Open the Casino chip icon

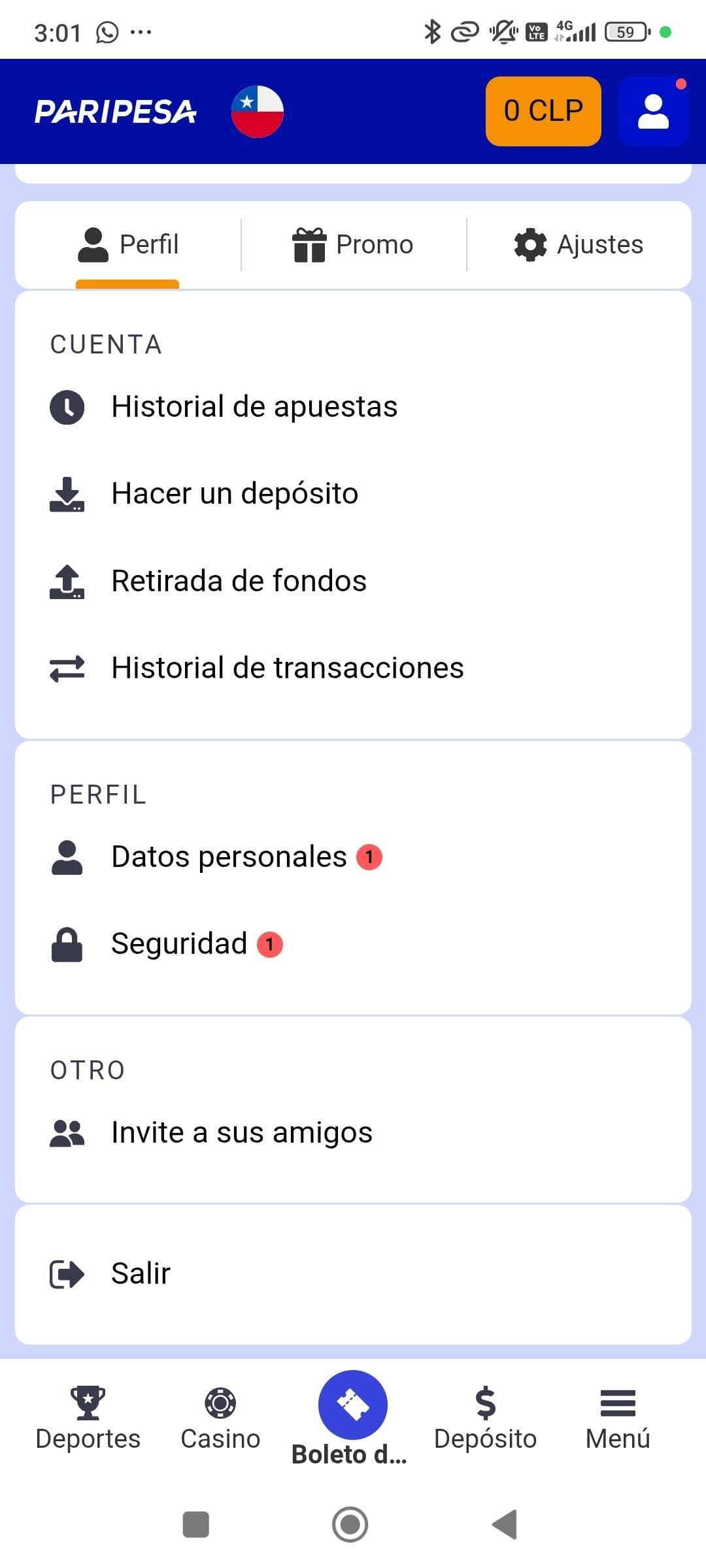220,1405
